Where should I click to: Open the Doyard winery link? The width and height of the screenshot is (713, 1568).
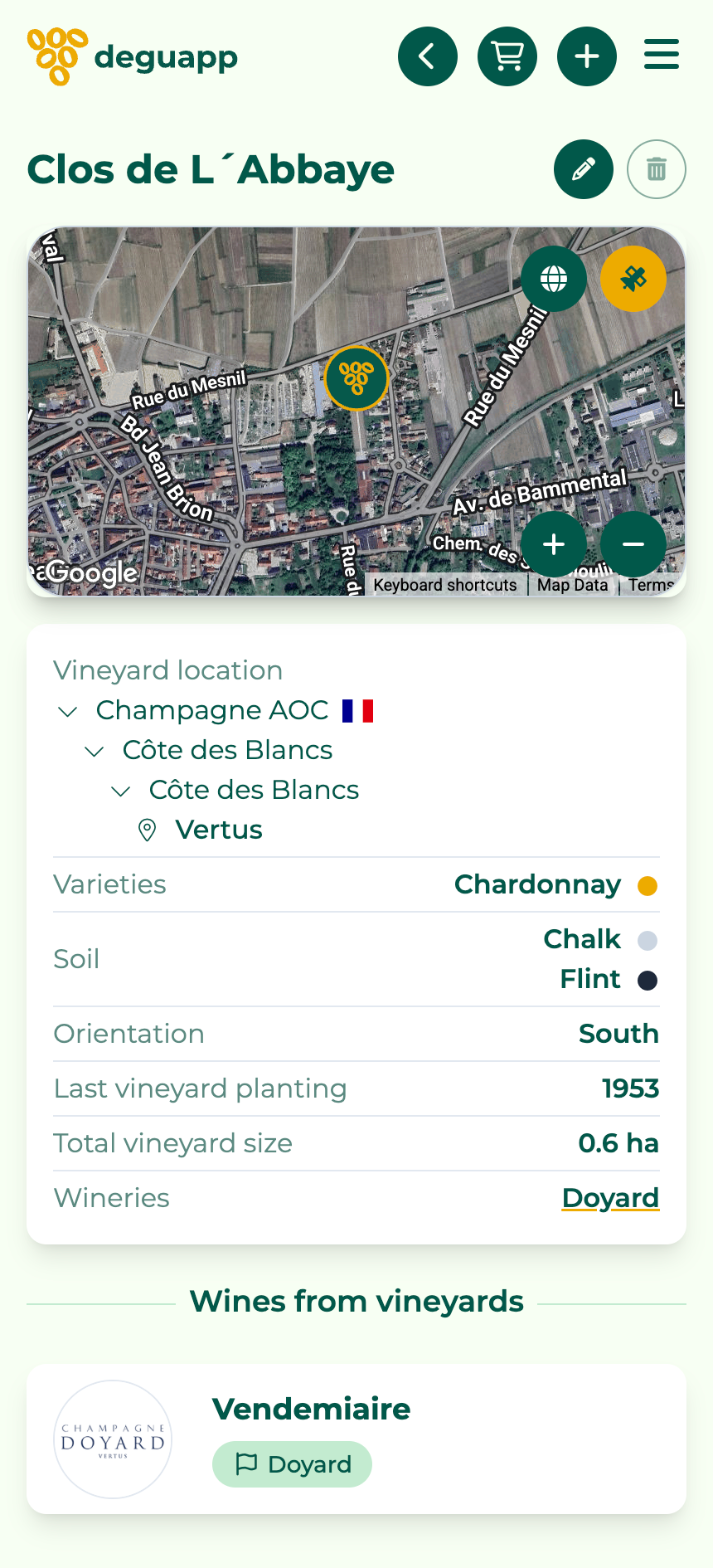611,1197
